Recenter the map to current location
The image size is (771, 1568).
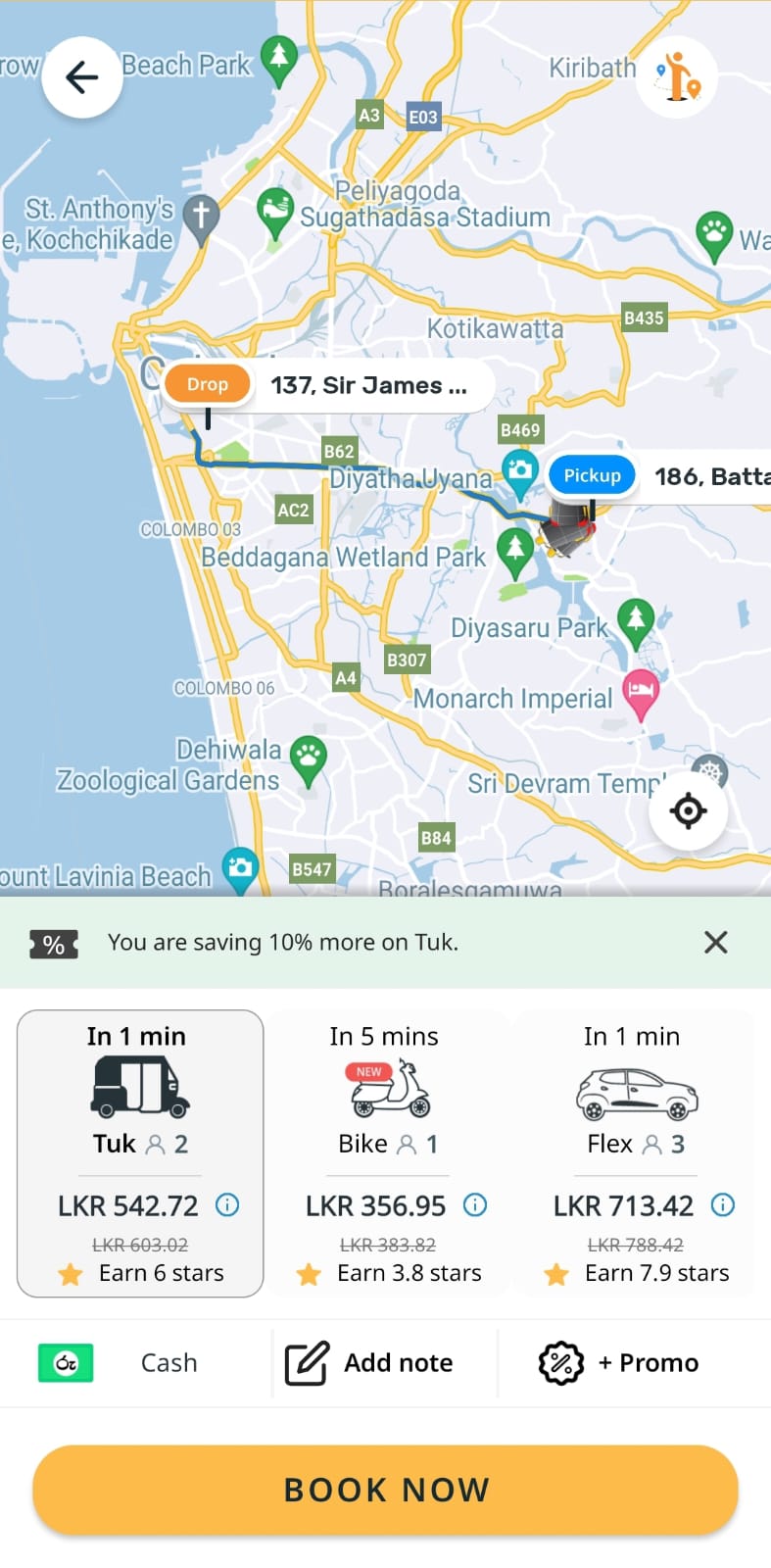[x=688, y=810]
